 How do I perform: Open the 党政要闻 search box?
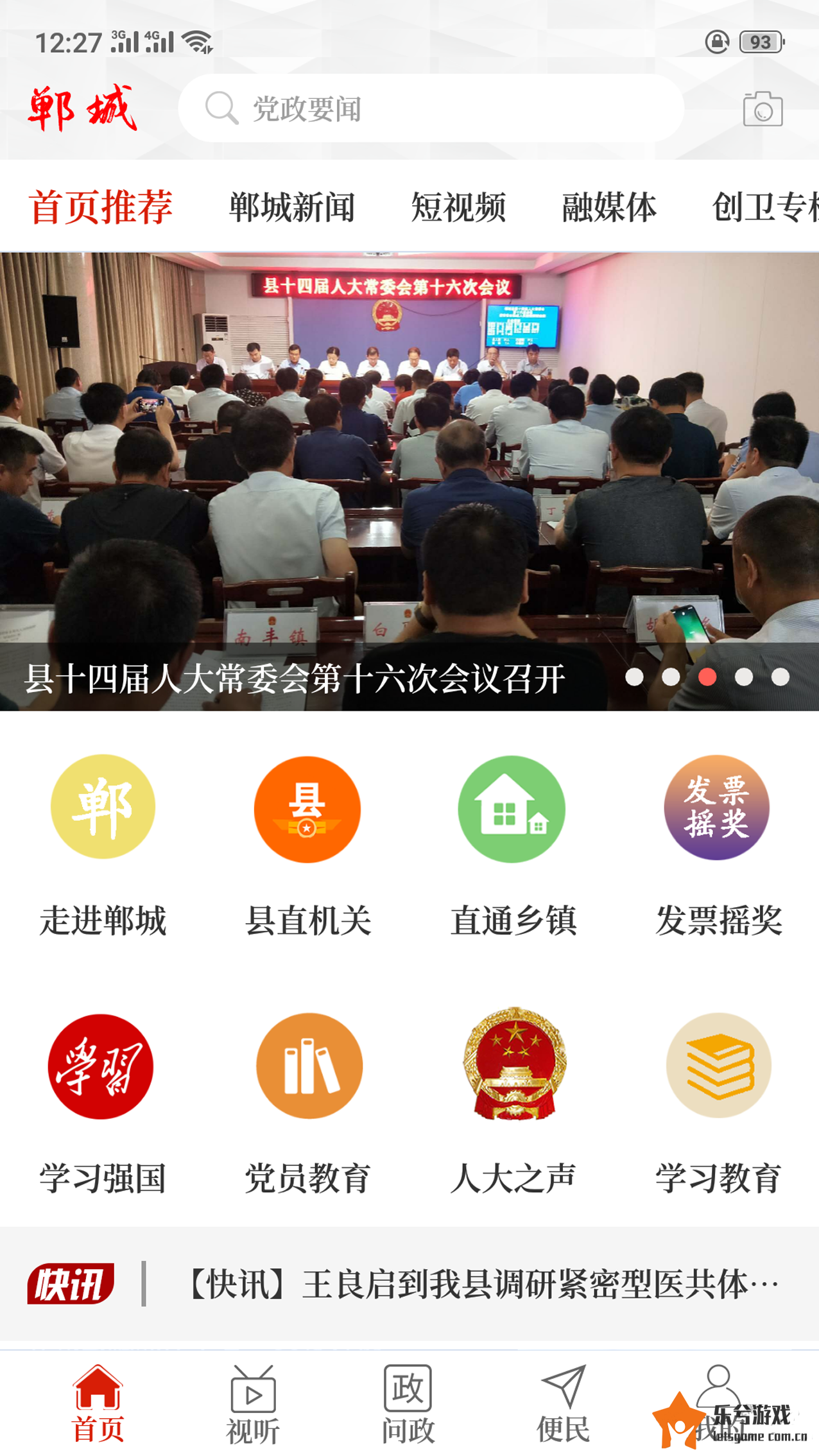tap(430, 108)
